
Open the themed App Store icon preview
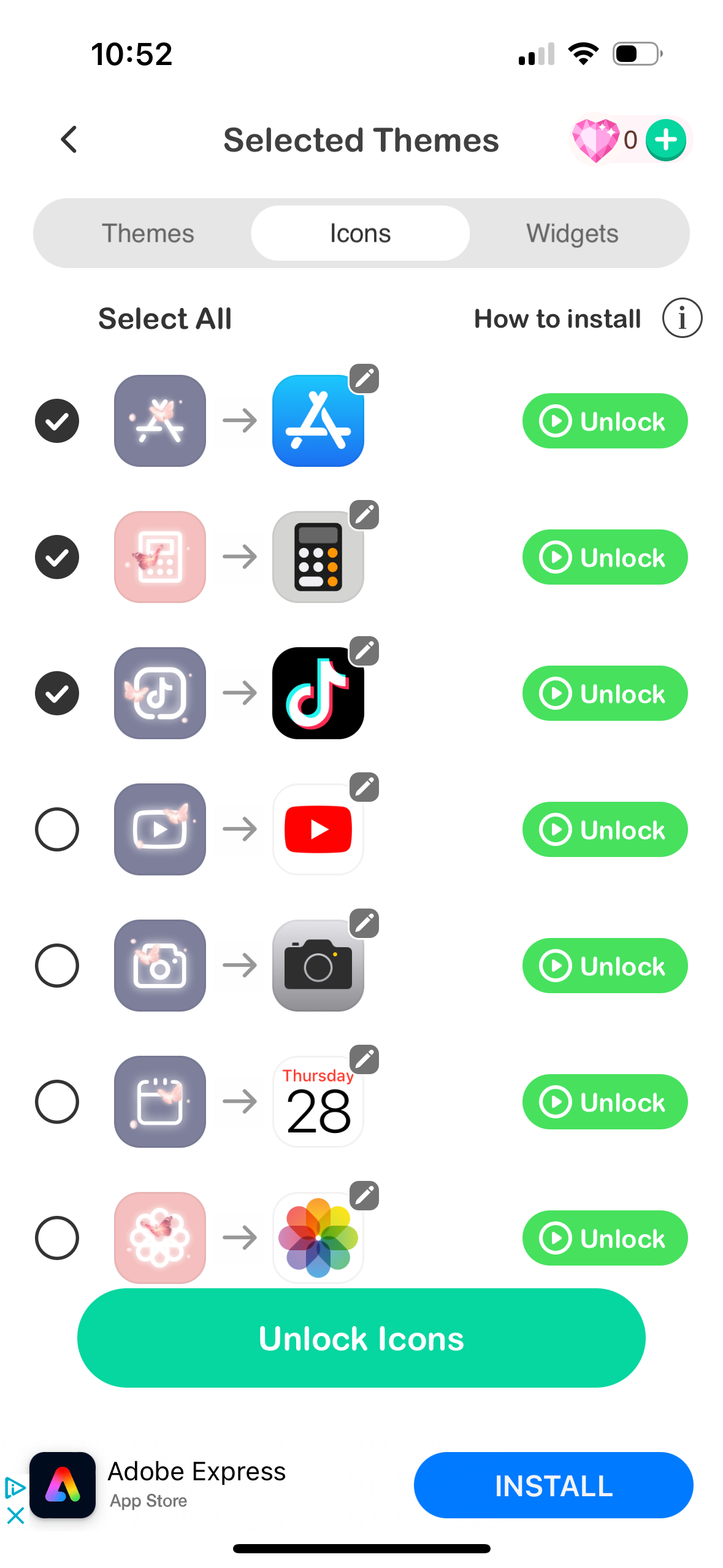159,421
